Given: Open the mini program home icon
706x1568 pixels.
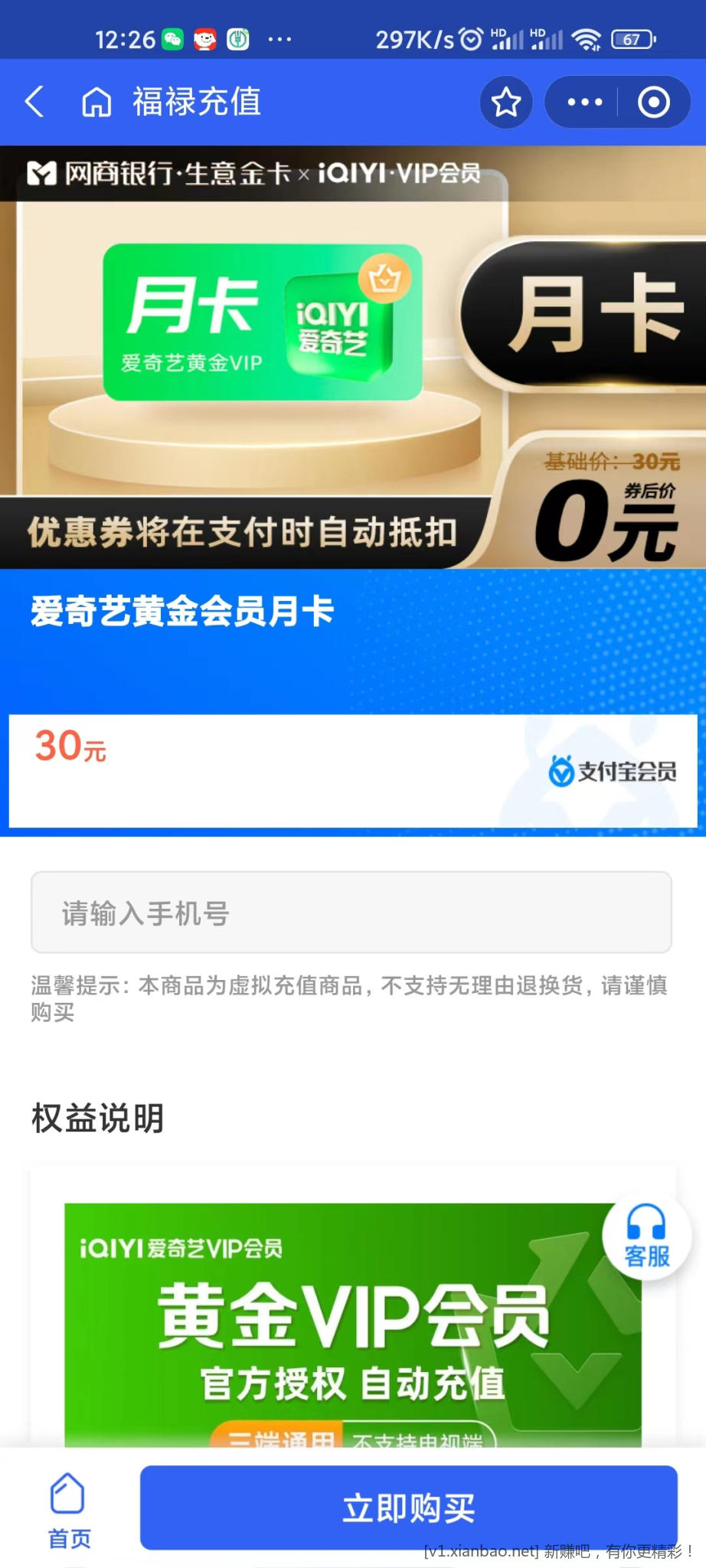Looking at the screenshot, I should [x=96, y=102].
